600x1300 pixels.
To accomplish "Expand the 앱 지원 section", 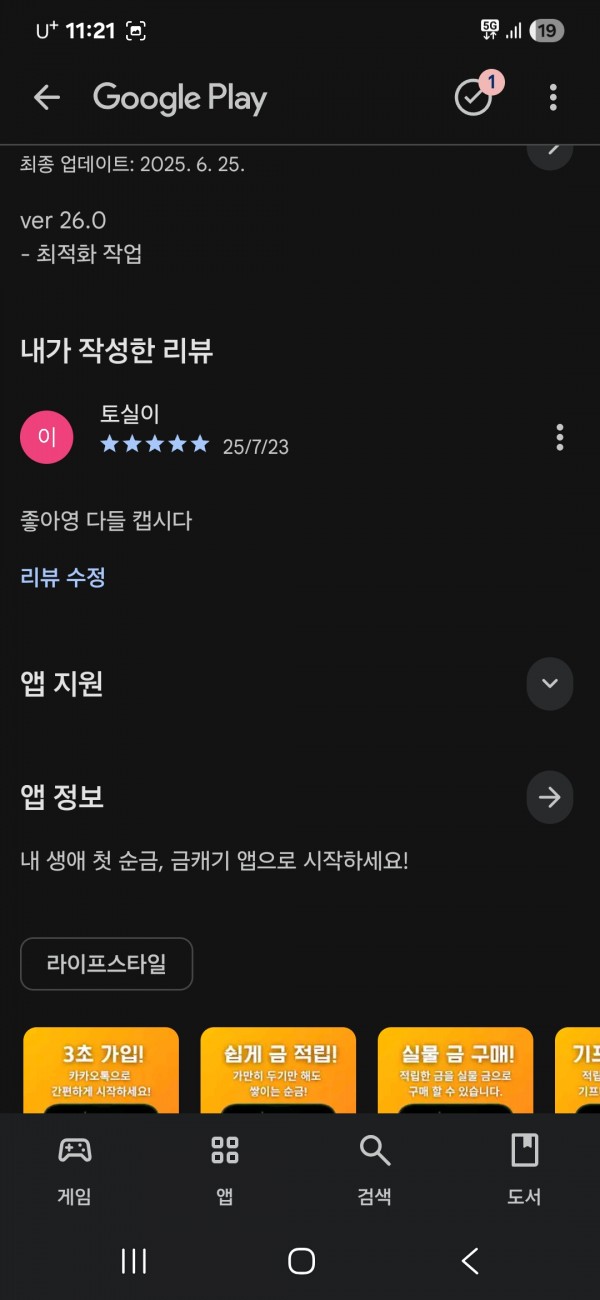I will point(549,684).
